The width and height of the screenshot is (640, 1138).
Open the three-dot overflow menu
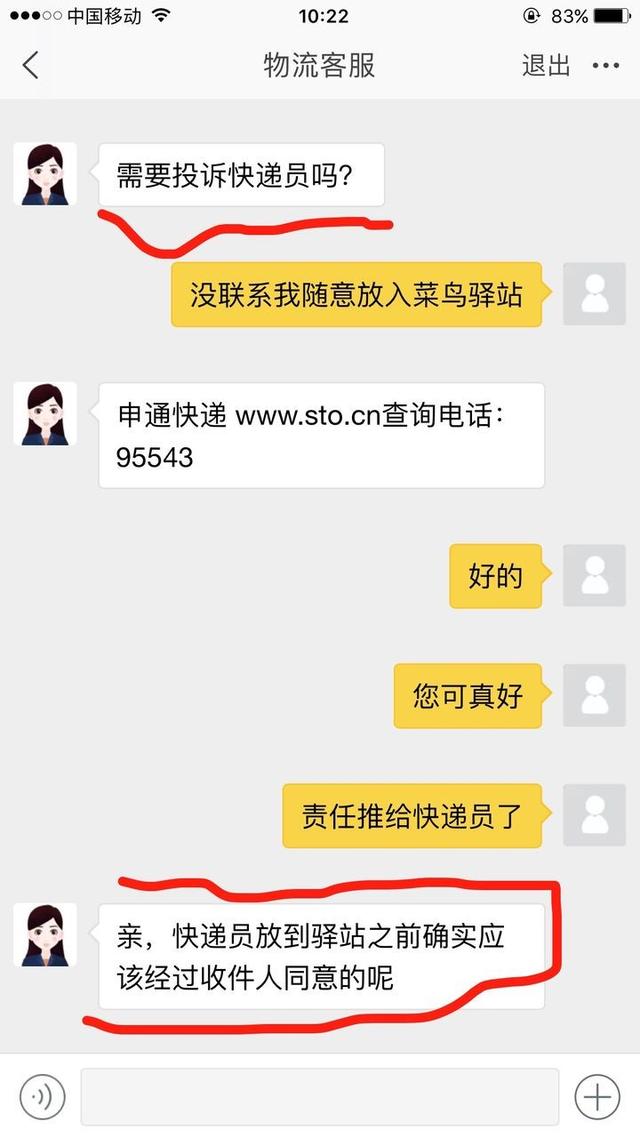(x=606, y=66)
